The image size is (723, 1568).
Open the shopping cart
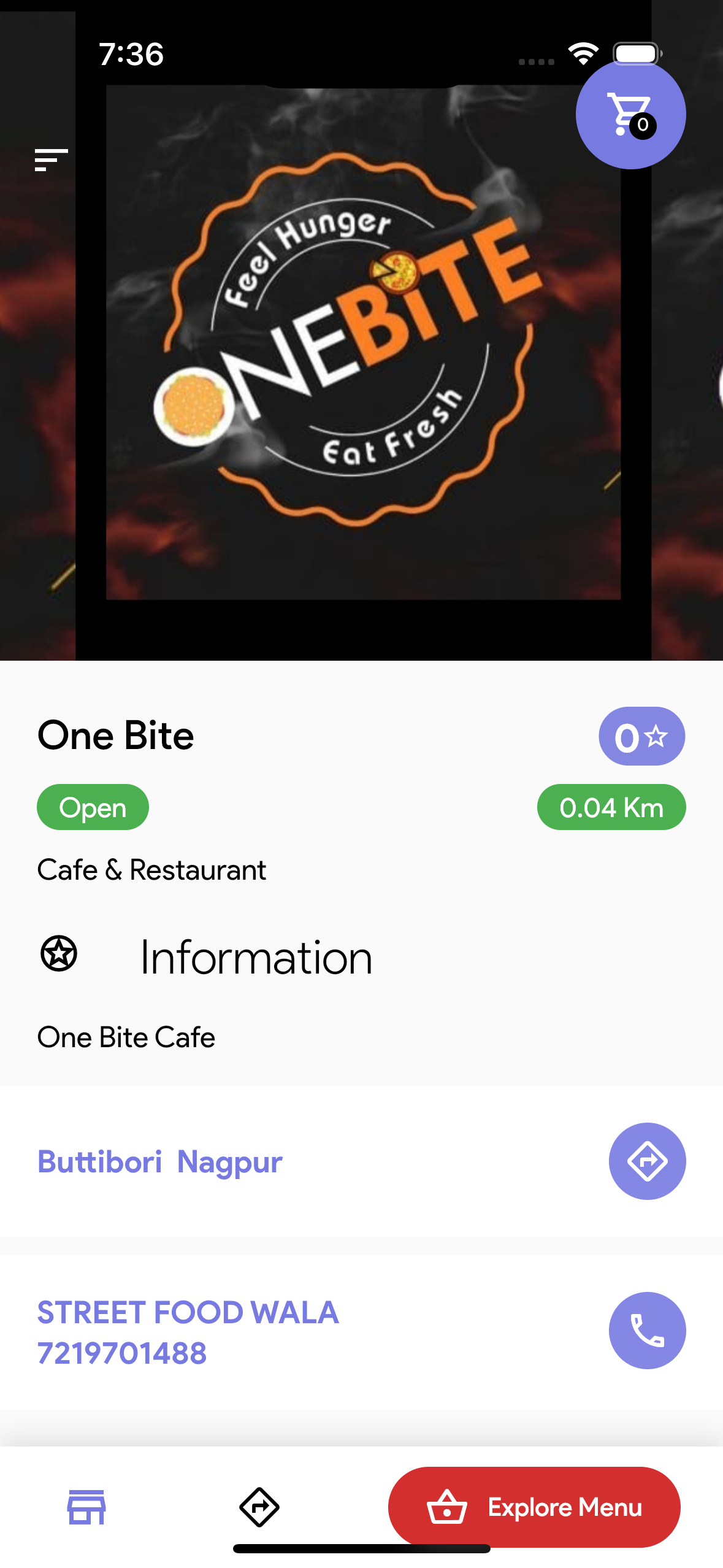click(630, 115)
